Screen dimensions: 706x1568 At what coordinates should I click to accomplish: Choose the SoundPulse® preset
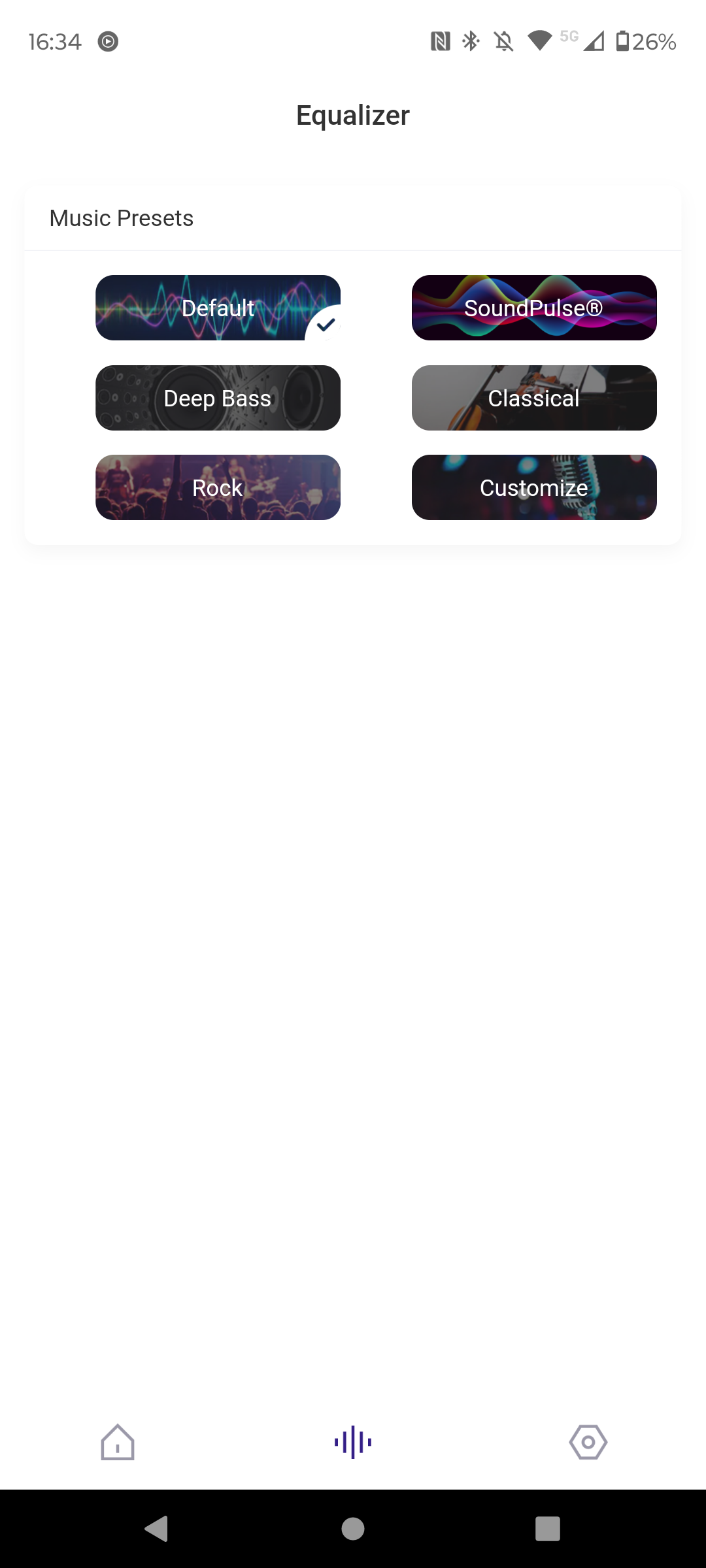click(x=534, y=308)
